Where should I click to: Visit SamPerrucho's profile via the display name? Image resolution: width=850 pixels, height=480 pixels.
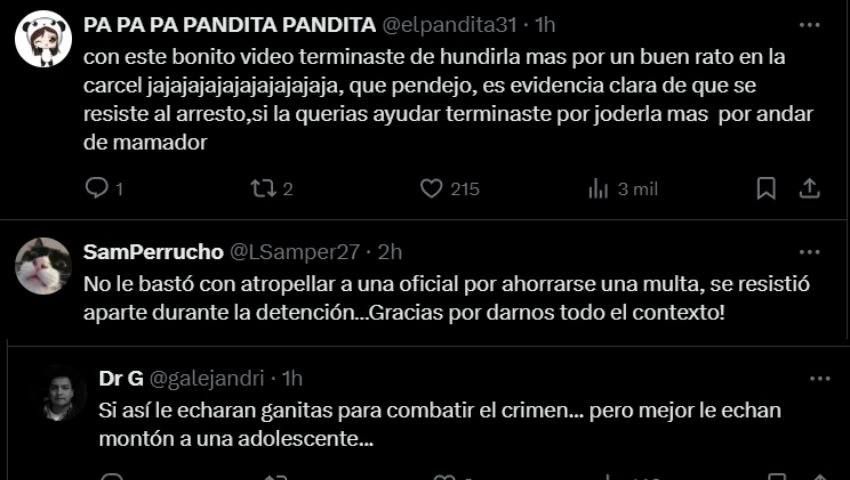(x=153, y=252)
